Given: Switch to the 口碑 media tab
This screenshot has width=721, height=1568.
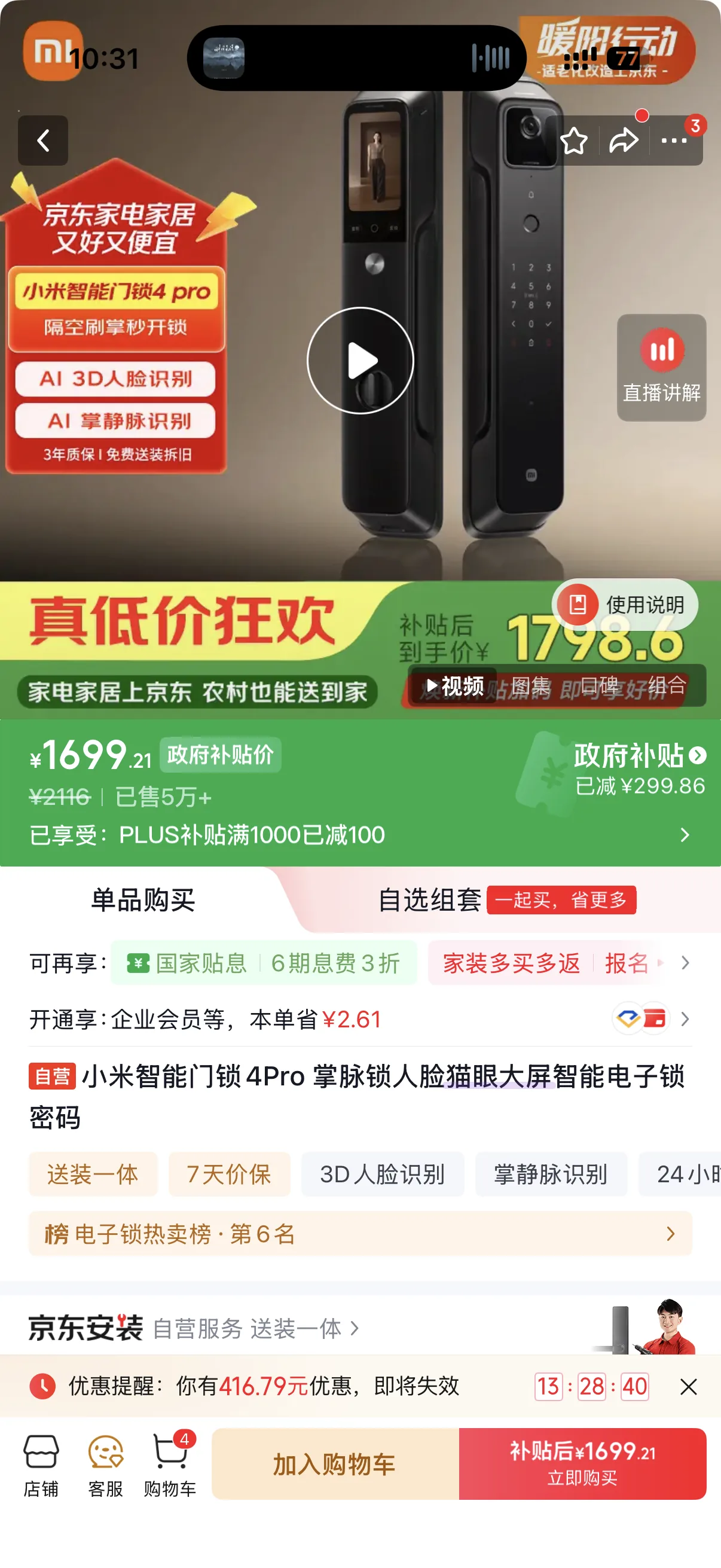Looking at the screenshot, I should [x=598, y=686].
